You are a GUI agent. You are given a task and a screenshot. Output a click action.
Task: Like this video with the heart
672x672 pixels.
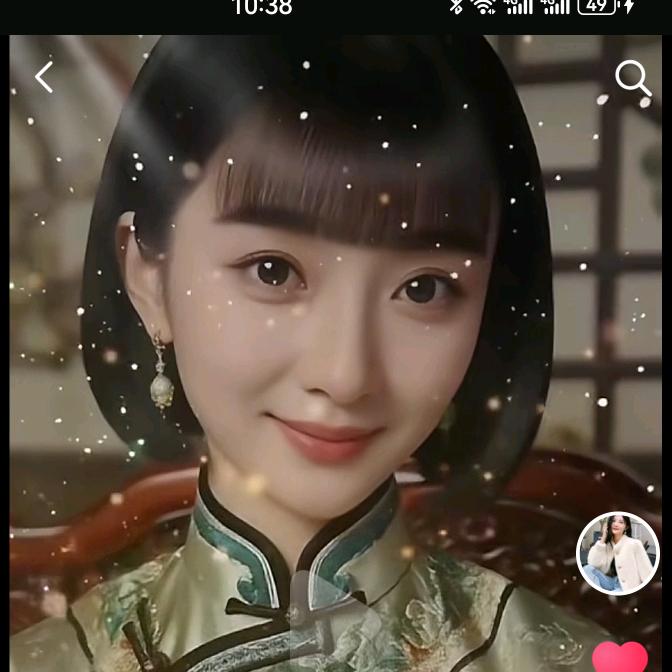pos(620,657)
